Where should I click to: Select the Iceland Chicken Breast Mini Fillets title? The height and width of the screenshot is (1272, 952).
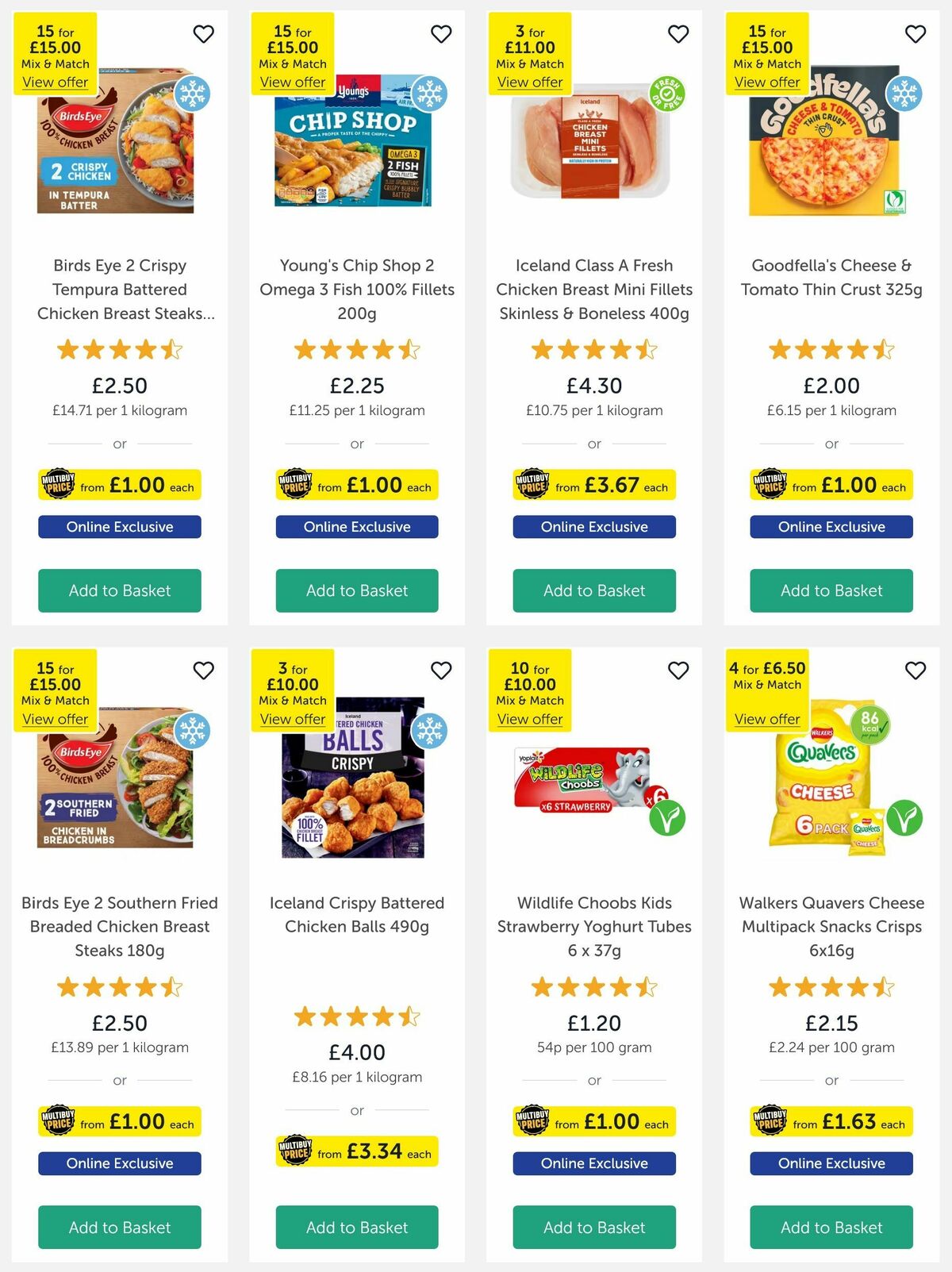[x=593, y=289]
